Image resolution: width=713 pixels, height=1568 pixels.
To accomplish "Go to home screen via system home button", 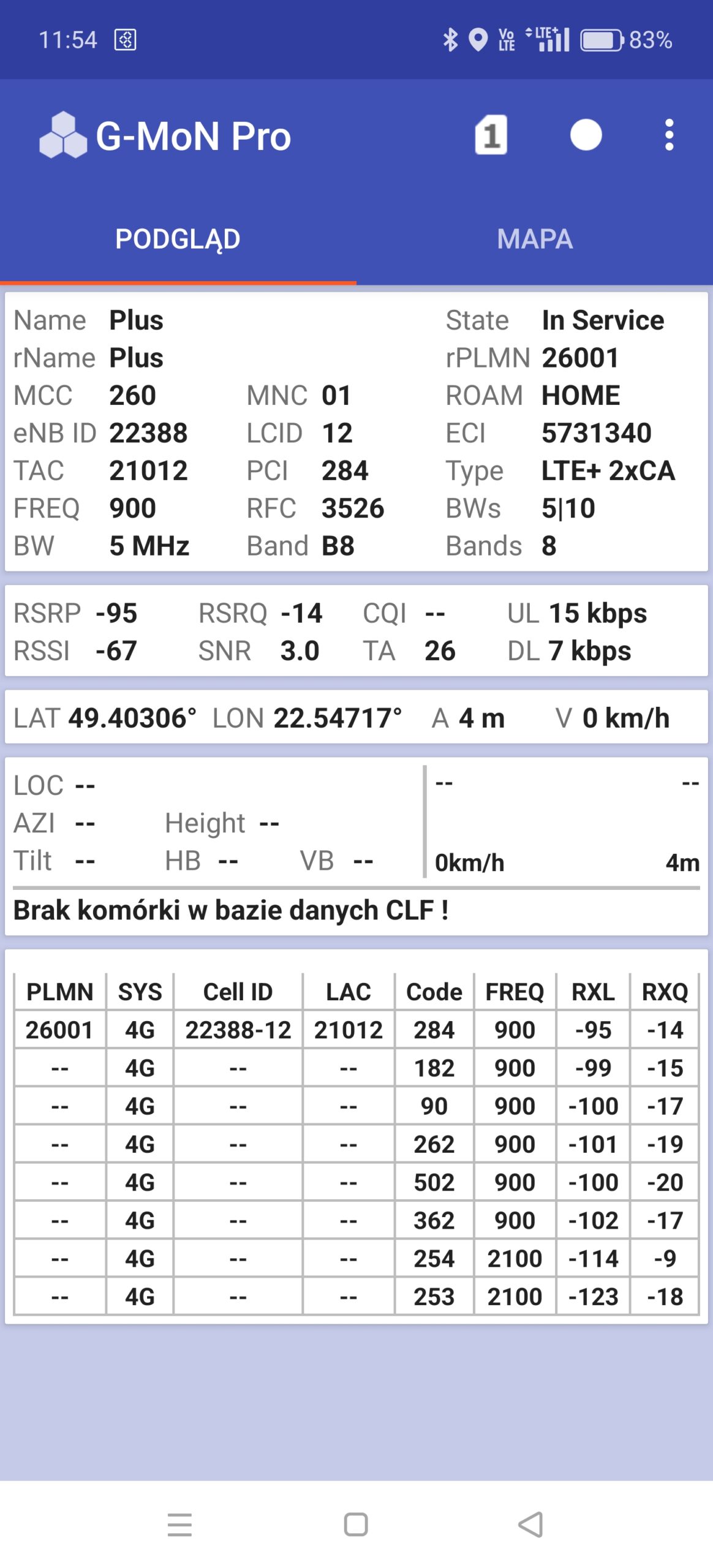I will [356, 1525].
